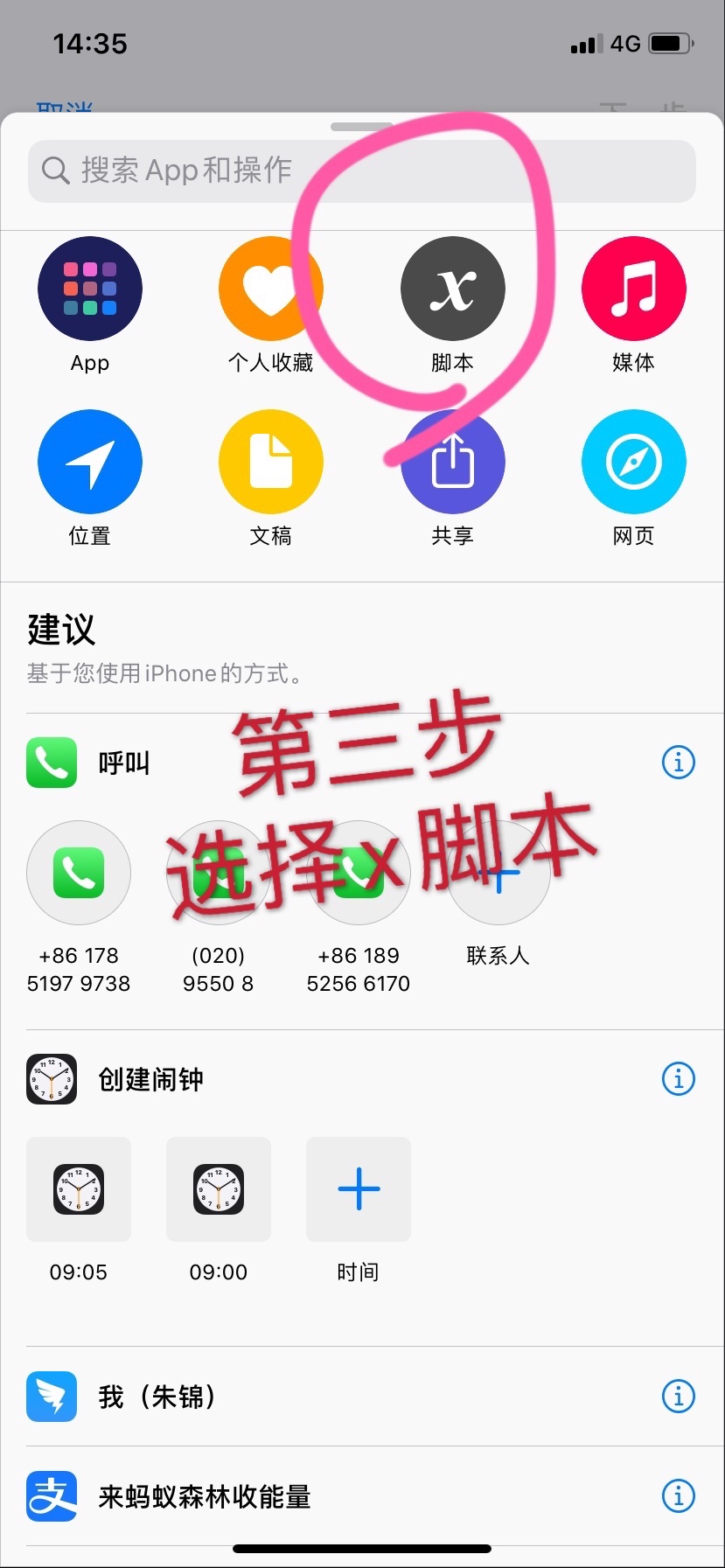Image resolution: width=725 pixels, height=1568 pixels.
Task: Open 个人收藏 favorites category
Action: [270, 289]
